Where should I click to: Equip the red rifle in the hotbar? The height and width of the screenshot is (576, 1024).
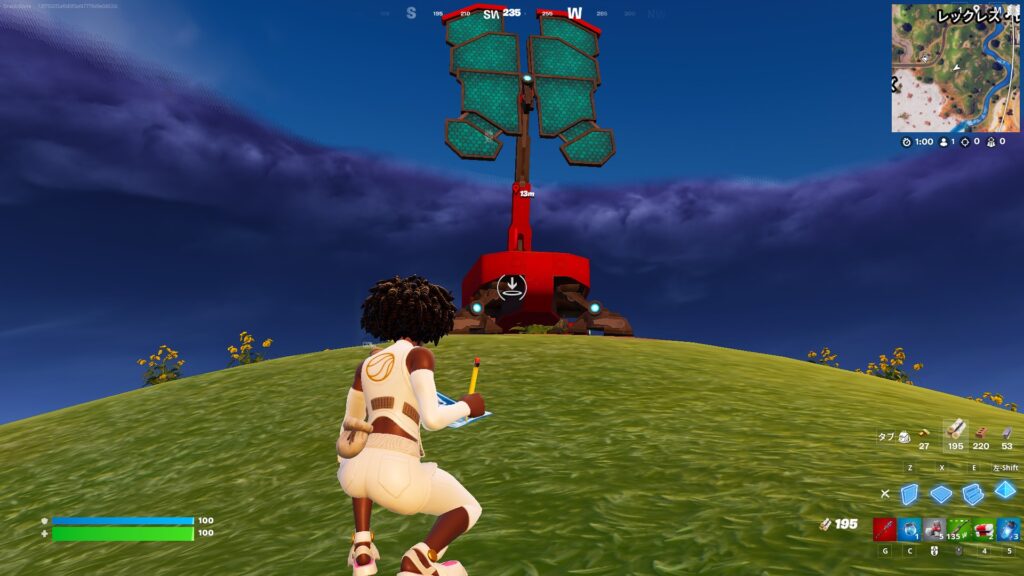tap(885, 529)
